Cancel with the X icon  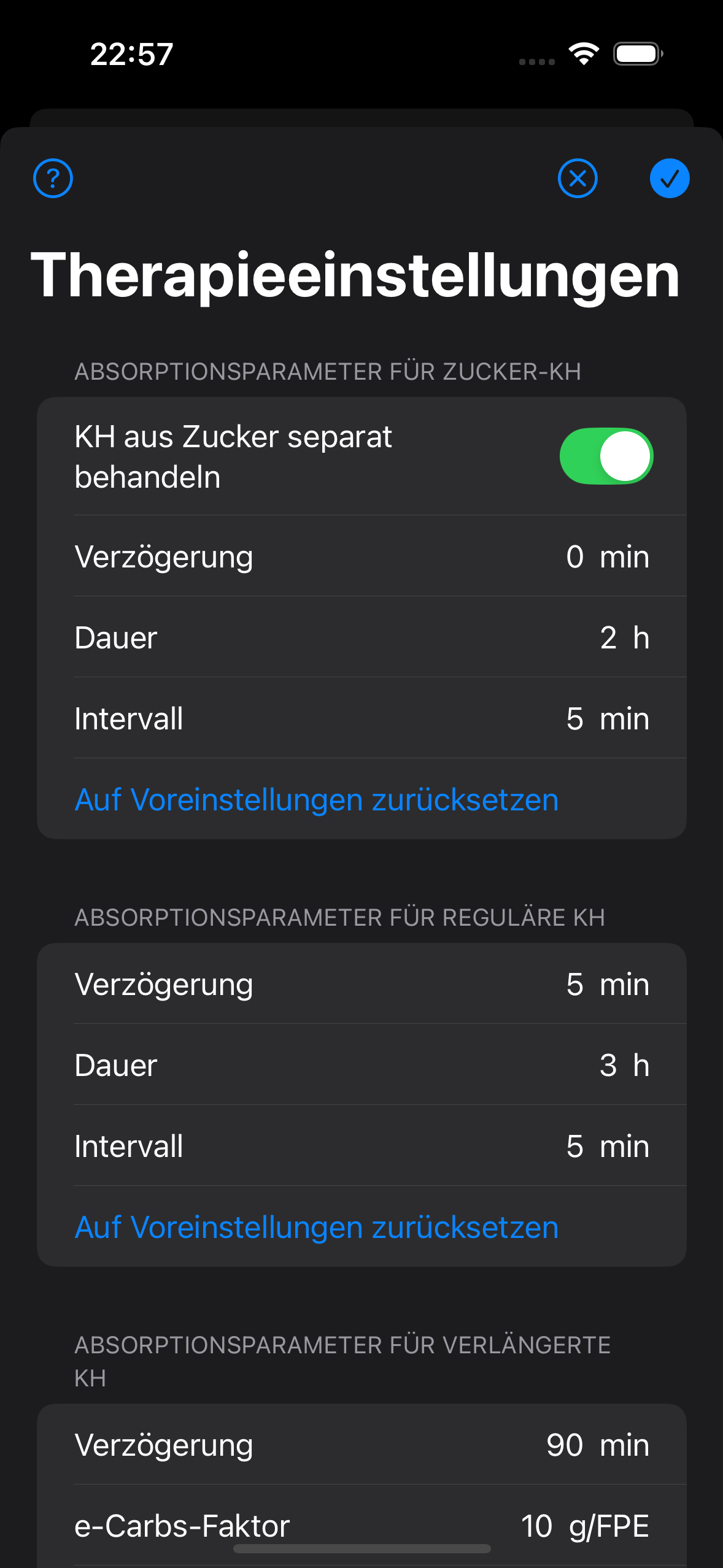pyautogui.click(x=578, y=179)
